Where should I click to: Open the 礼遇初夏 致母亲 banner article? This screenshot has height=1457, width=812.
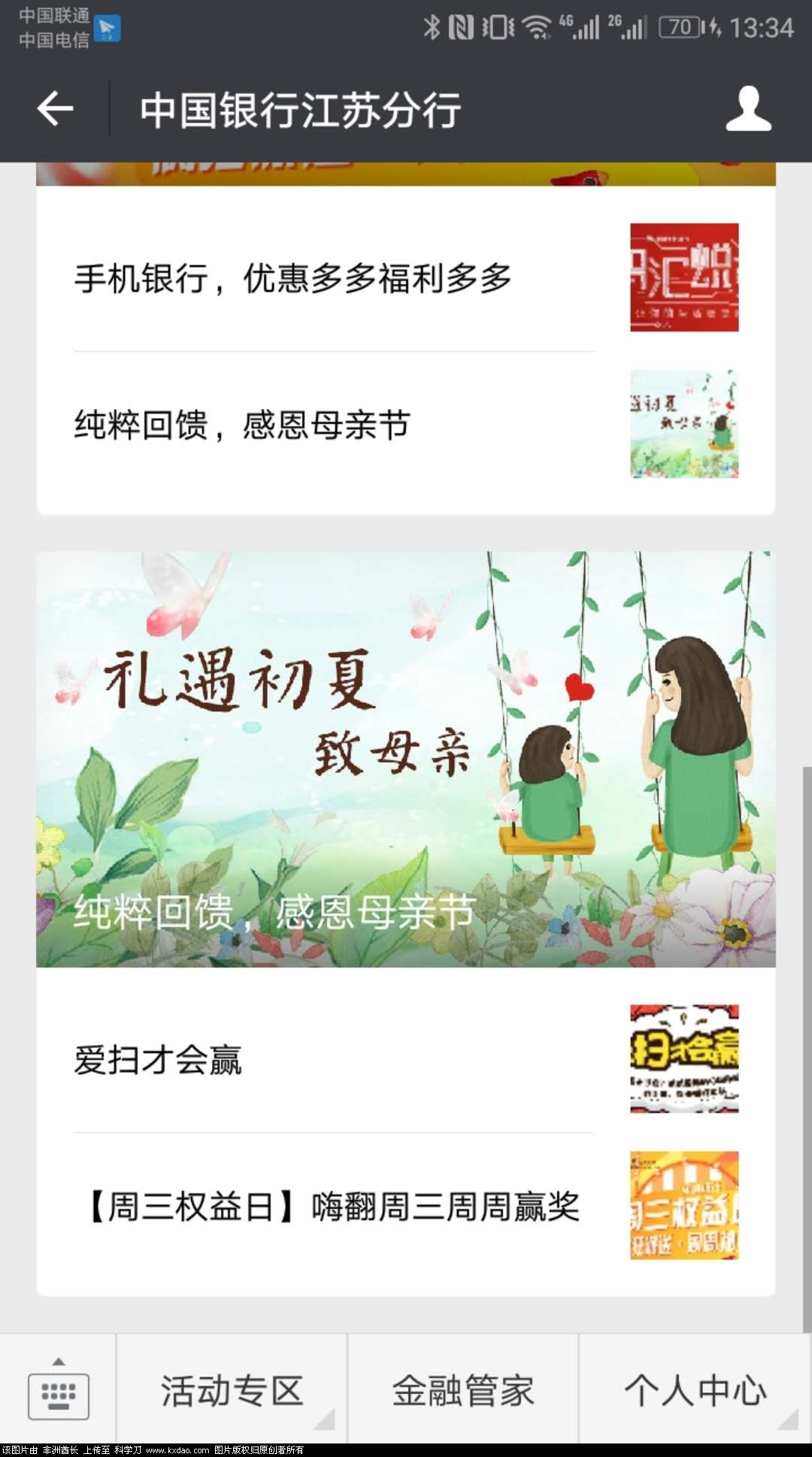[x=406, y=759]
